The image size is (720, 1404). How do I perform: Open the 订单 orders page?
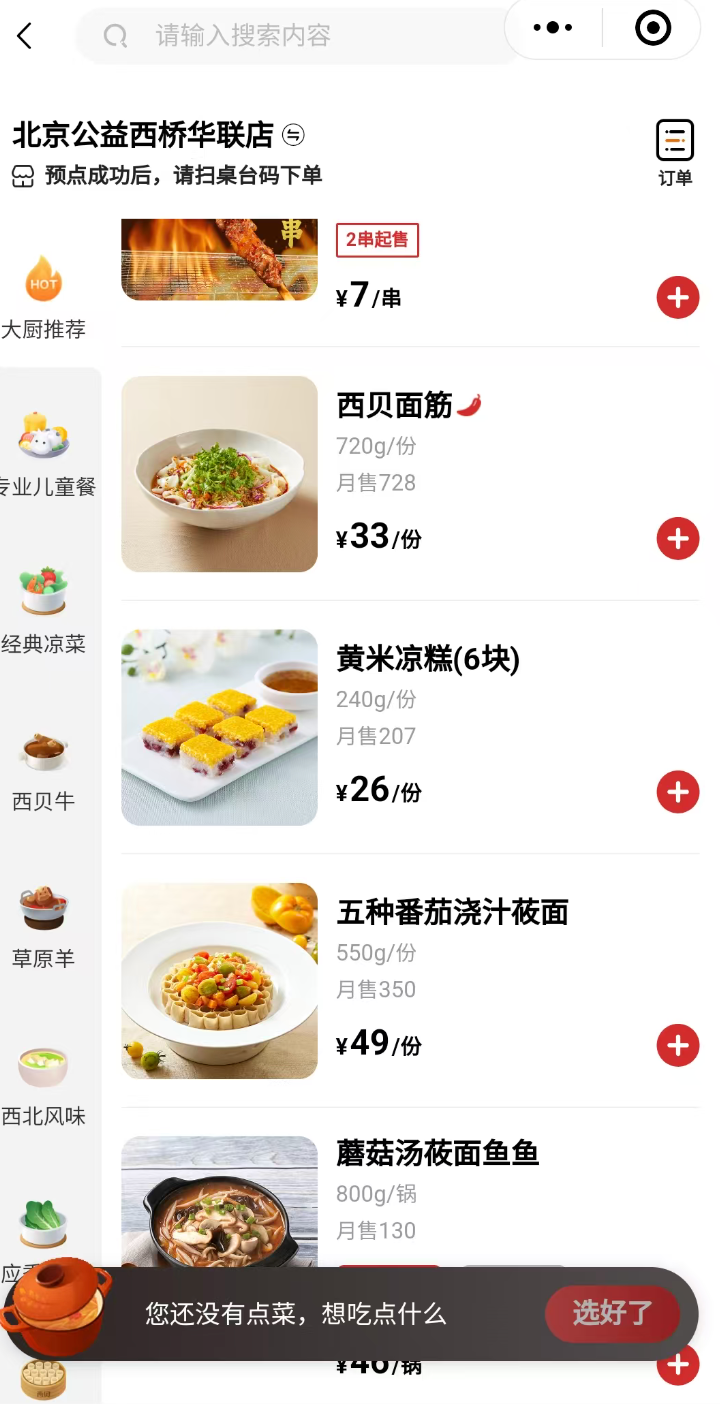675,153
